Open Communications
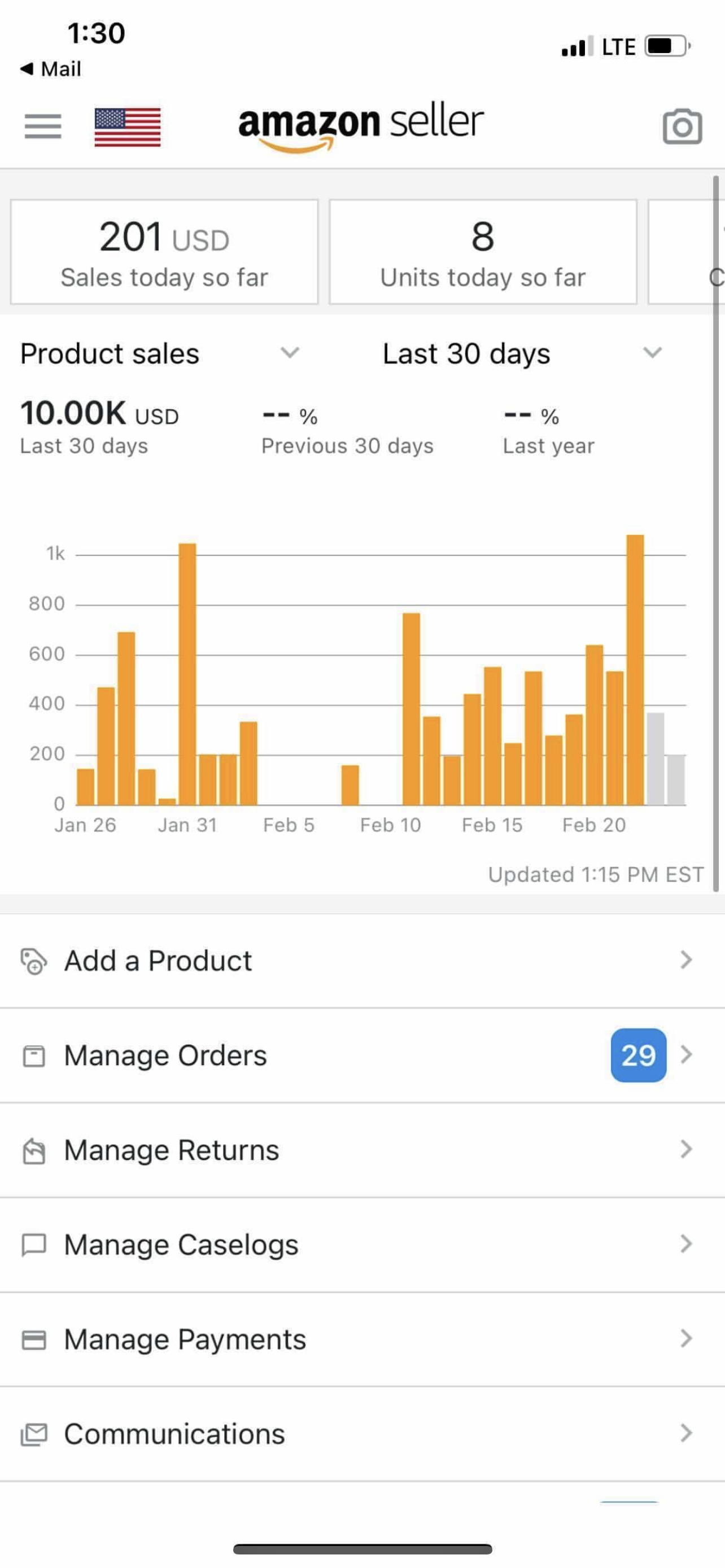This screenshot has width=725, height=1568. [362, 1434]
